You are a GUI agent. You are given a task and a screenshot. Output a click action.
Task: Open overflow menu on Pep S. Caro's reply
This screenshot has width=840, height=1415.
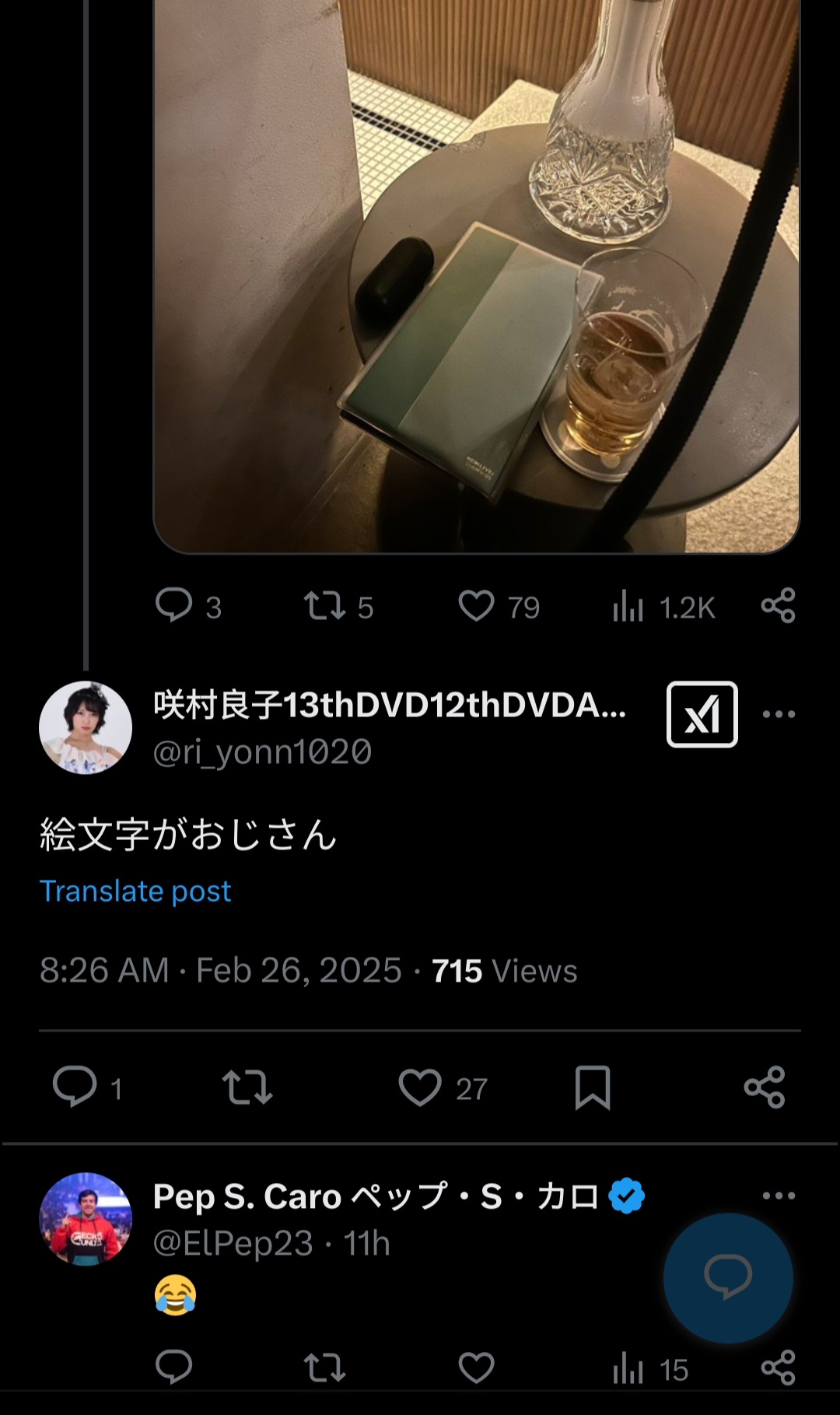click(x=779, y=1196)
